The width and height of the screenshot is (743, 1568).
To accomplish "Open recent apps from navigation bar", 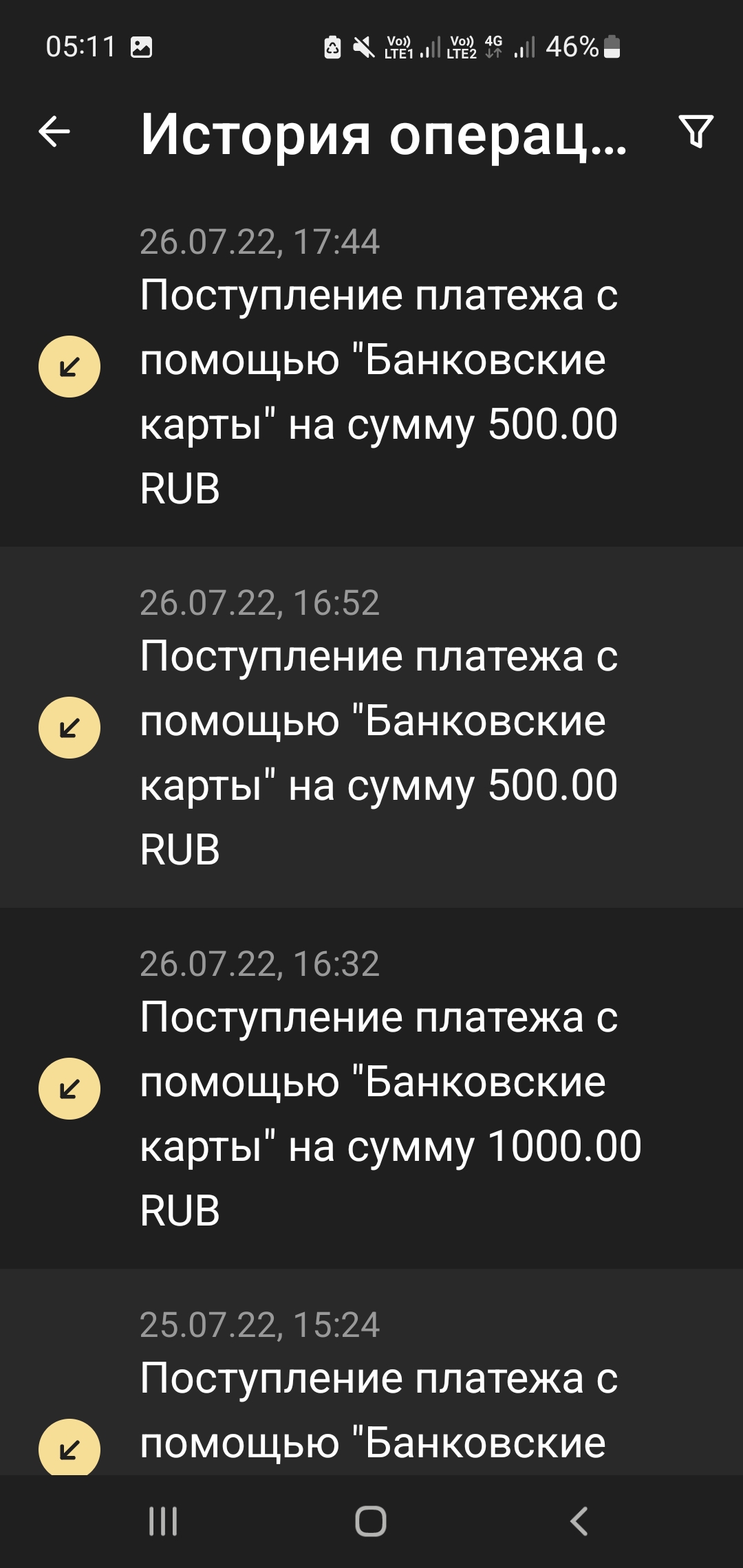I will click(x=163, y=1521).
